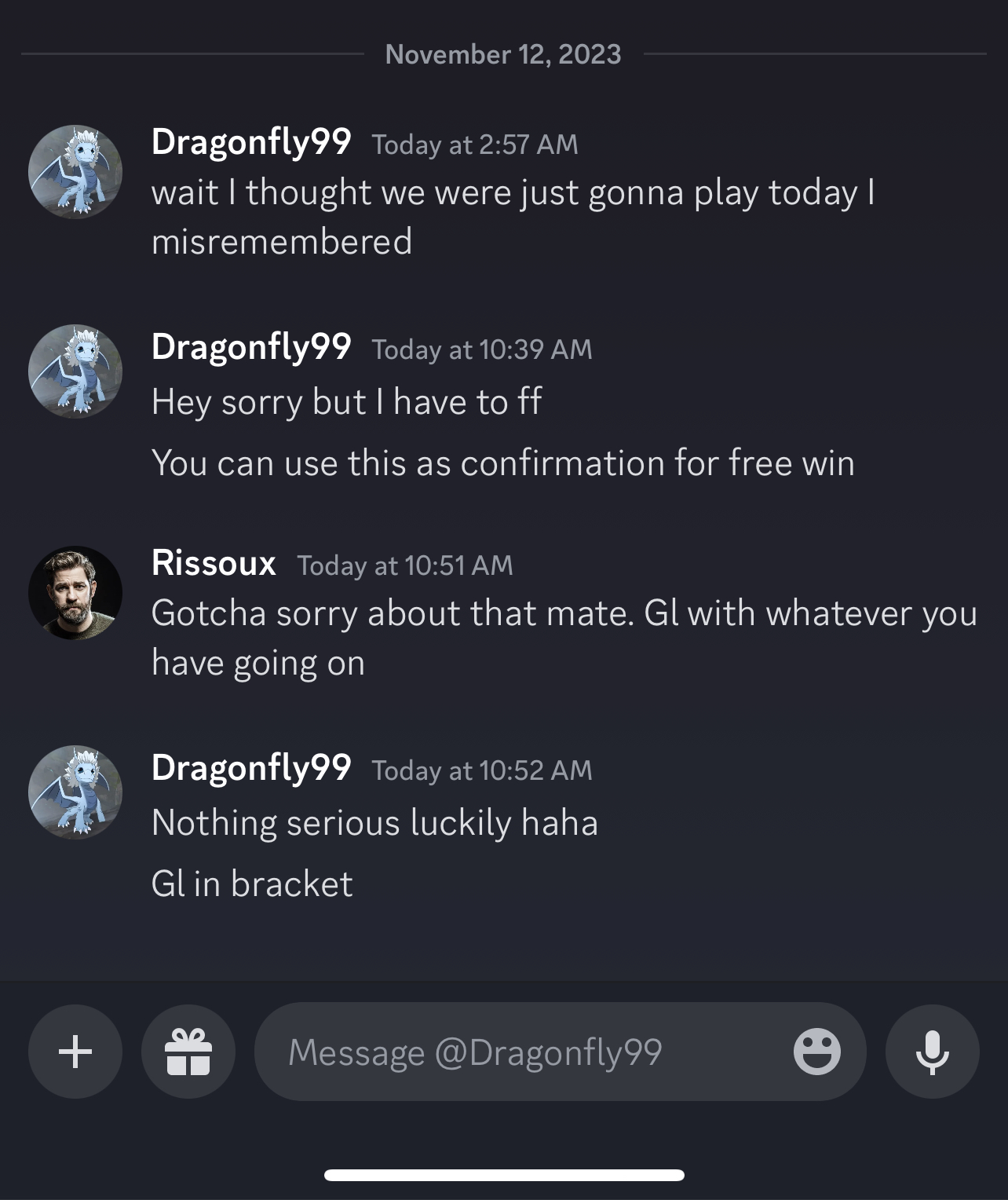Tap the microphone voice message button
Screen dimensions: 1008x1200
tap(932, 1051)
